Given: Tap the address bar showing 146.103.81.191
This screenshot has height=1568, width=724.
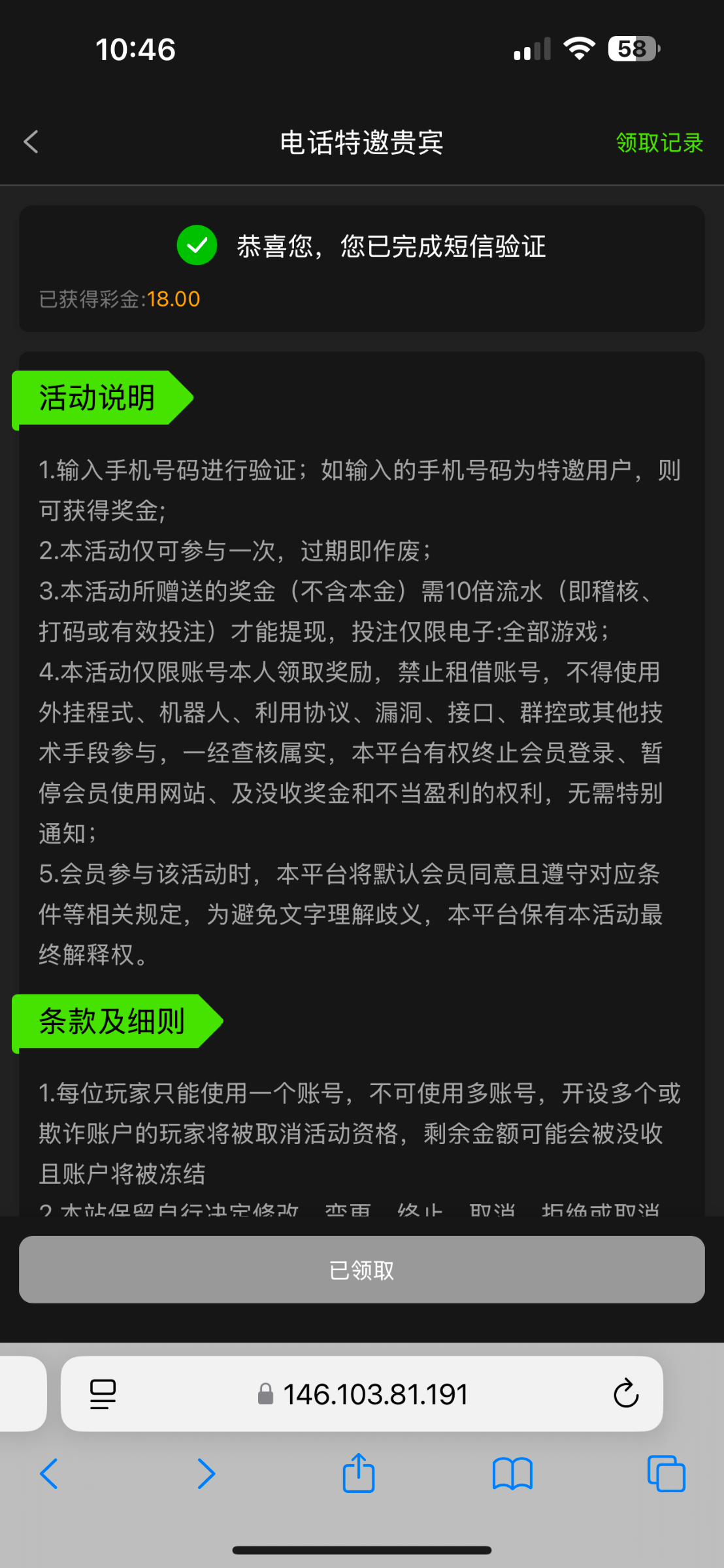Looking at the screenshot, I should 375,1394.
